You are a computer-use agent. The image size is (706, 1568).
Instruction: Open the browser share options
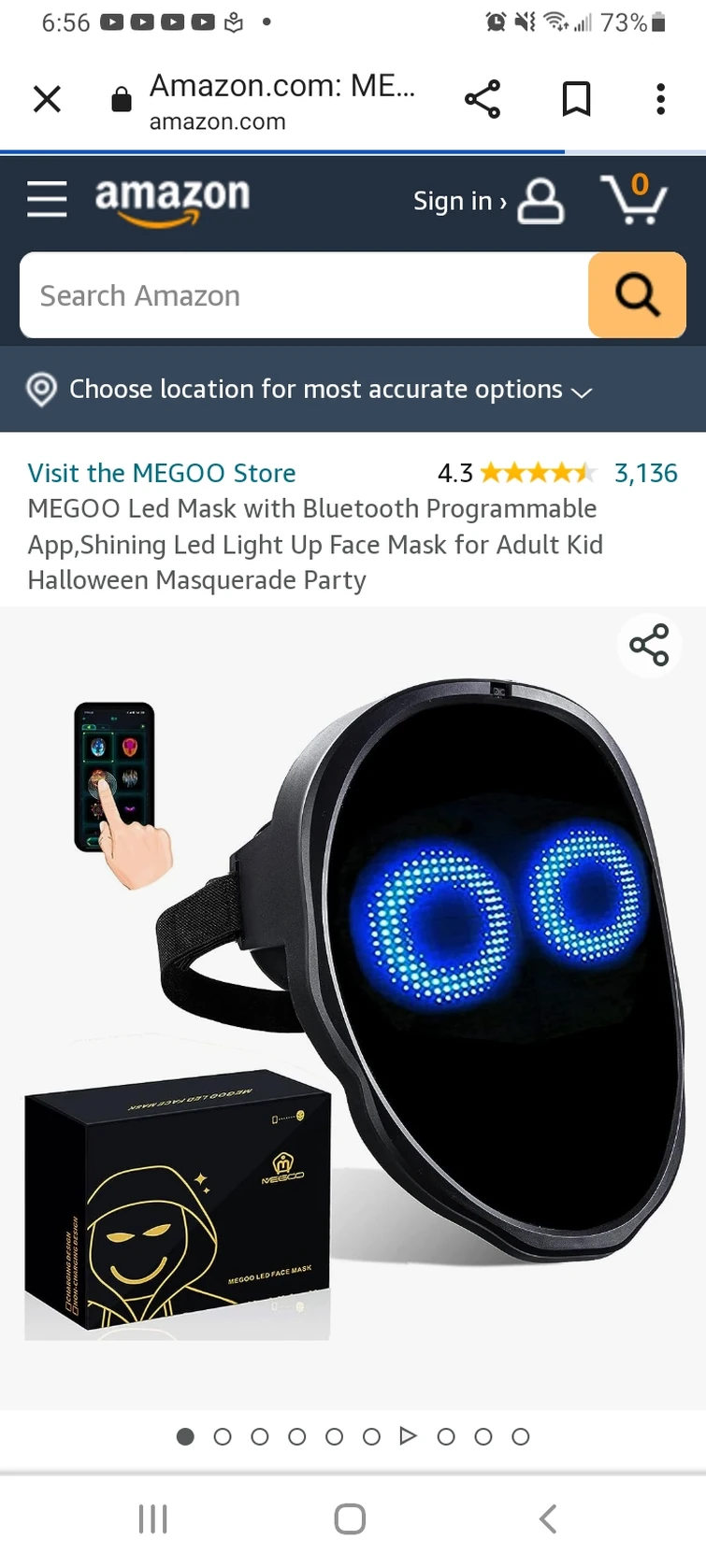pyautogui.click(x=483, y=98)
